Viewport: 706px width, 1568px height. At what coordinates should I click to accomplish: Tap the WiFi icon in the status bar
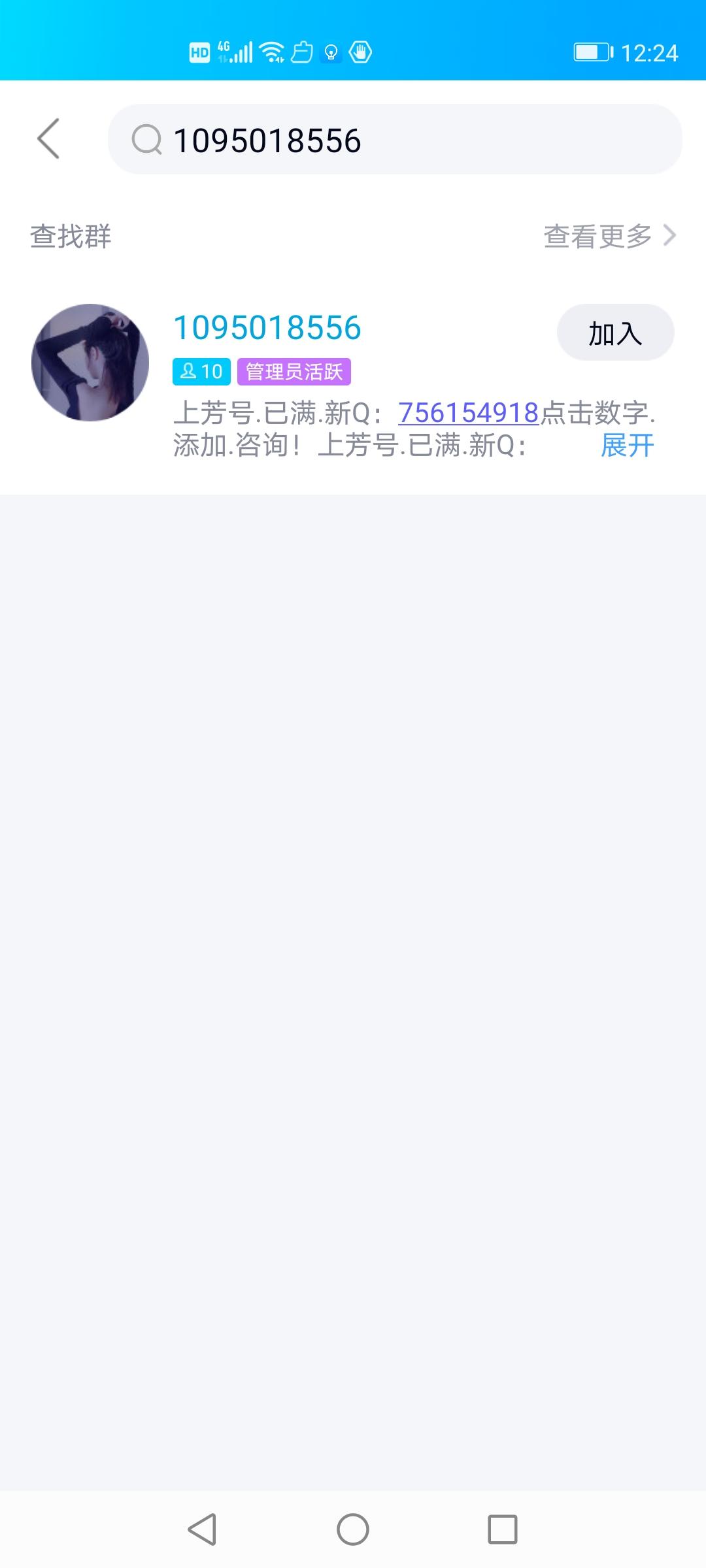[273, 53]
